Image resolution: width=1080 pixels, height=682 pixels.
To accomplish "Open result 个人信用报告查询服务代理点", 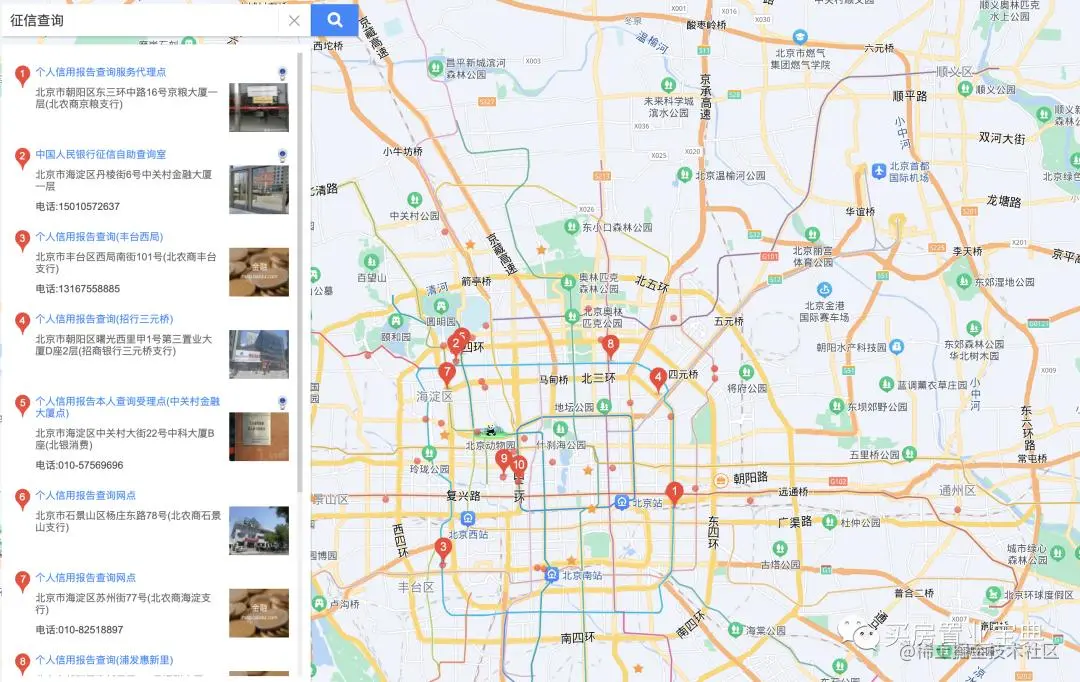I will click(x=101, y=72).
